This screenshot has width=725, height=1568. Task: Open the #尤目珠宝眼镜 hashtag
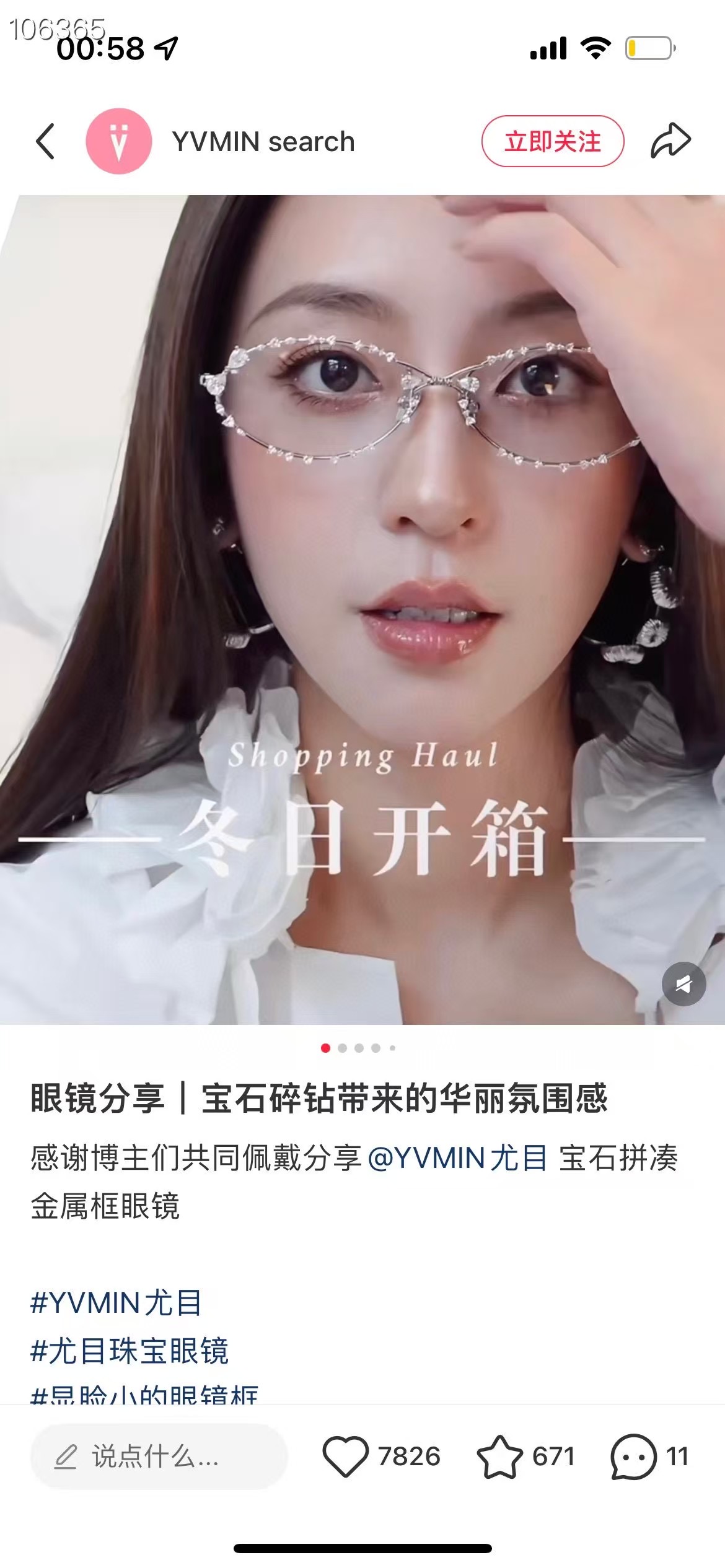click(x=130, y=1350)
